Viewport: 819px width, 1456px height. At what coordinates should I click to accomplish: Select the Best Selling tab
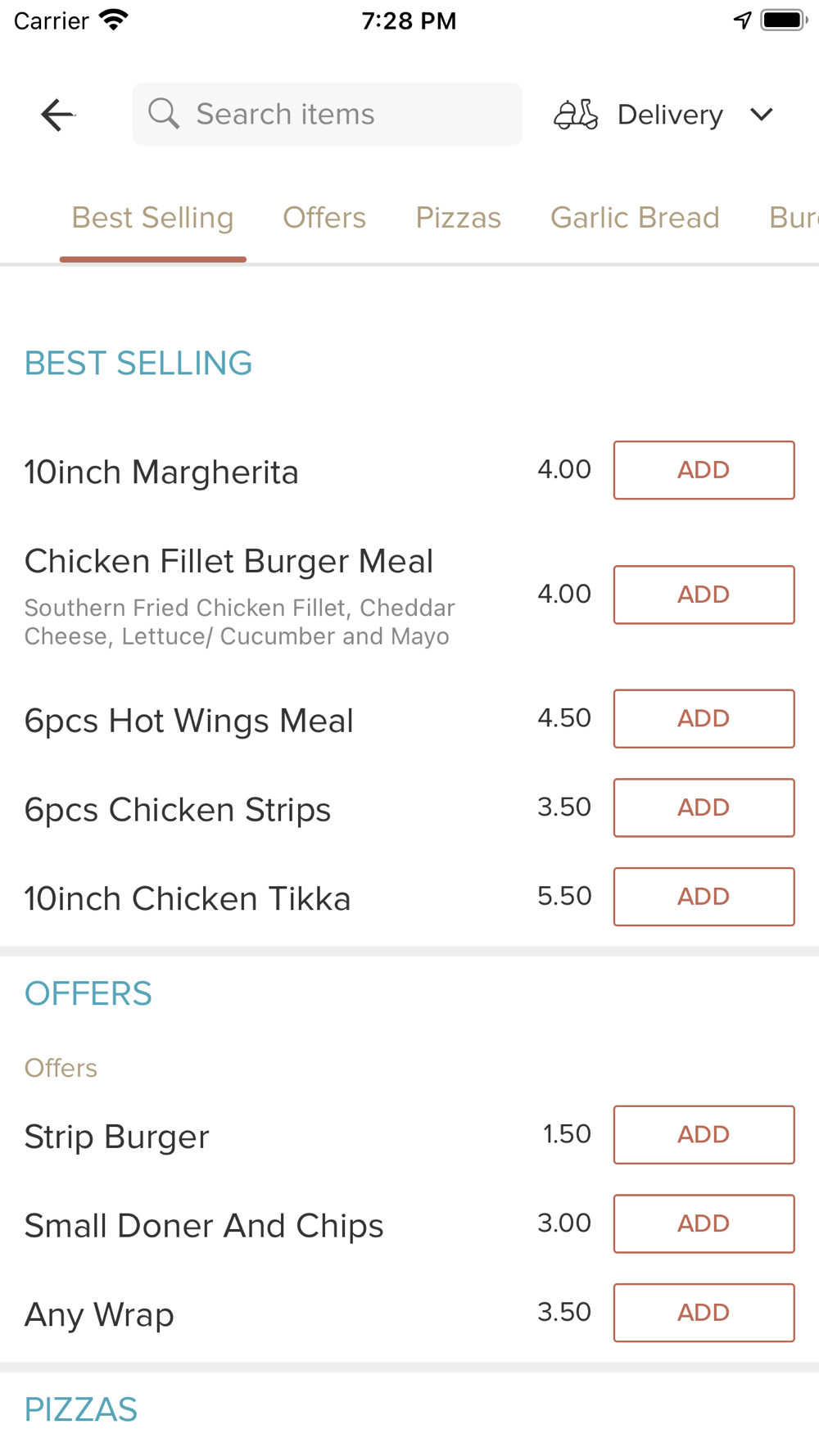point(153,218)
